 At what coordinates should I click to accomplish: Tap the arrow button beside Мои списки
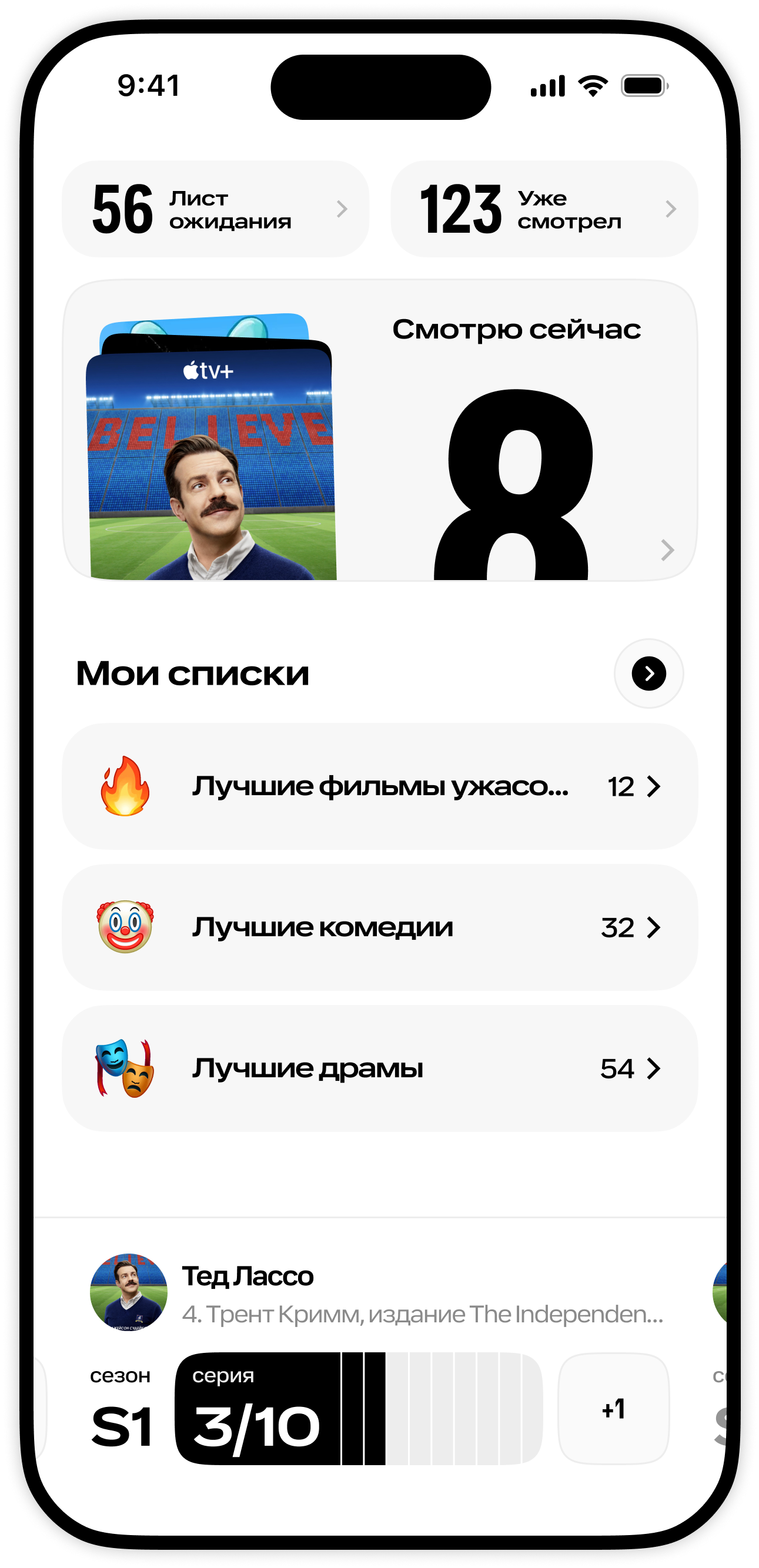pos(648,674)
